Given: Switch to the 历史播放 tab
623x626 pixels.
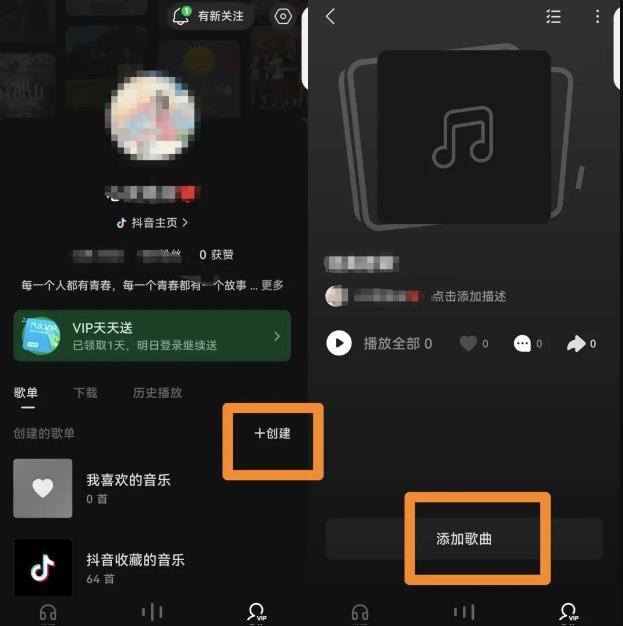Looking at the screenshot, I should click(157, 393).
